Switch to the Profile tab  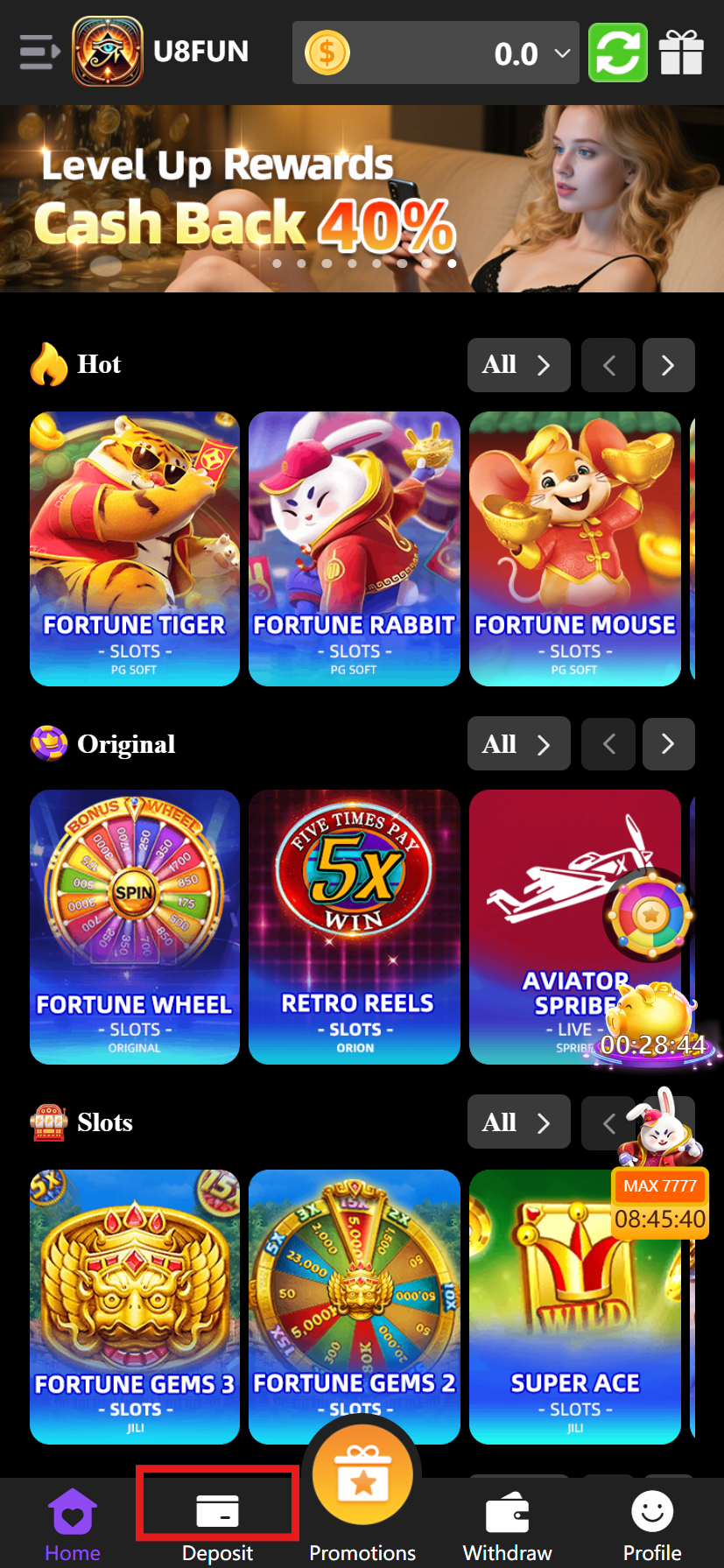[x=651, y=1524]
